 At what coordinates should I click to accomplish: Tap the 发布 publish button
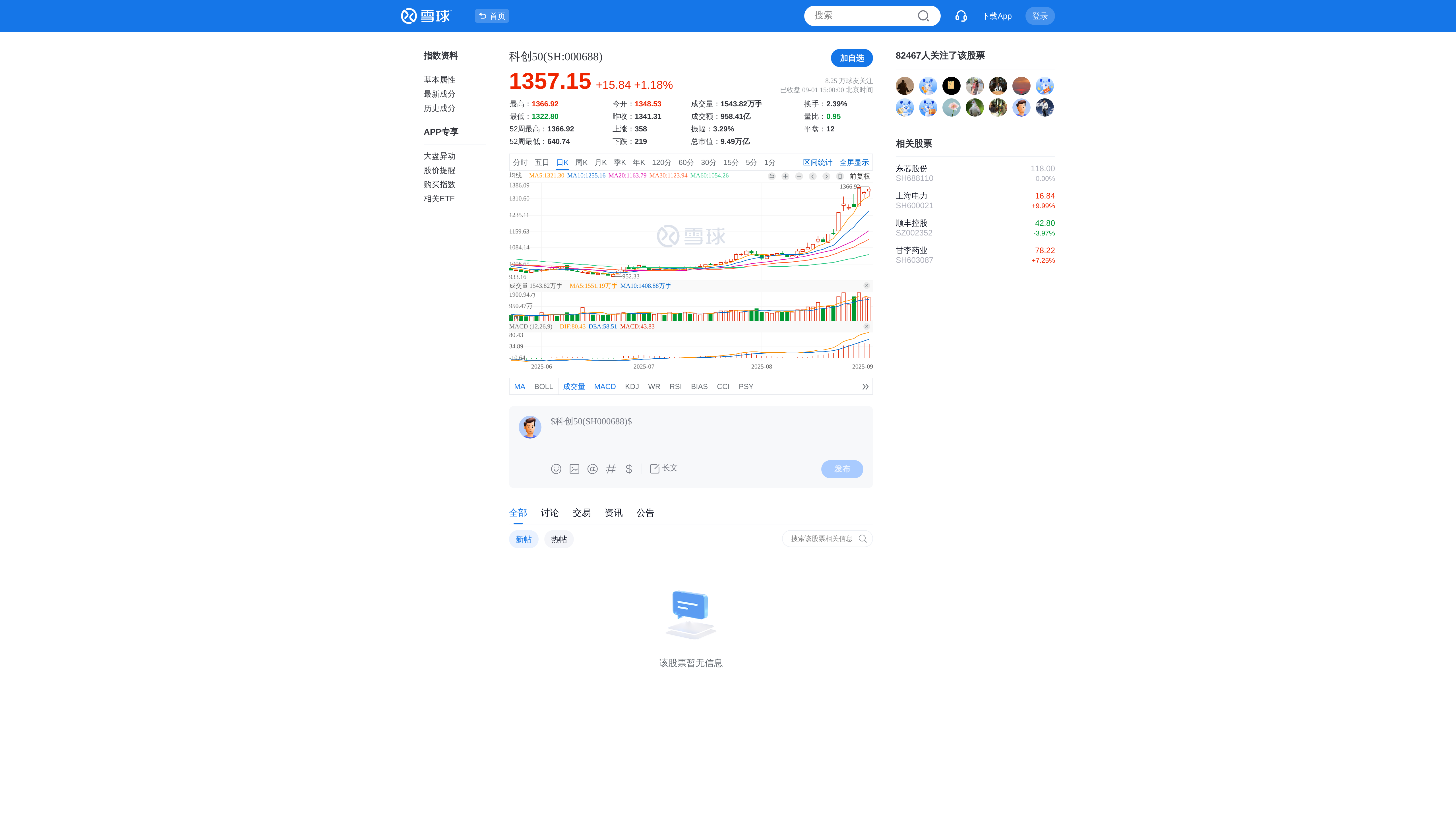coord(842,469)
